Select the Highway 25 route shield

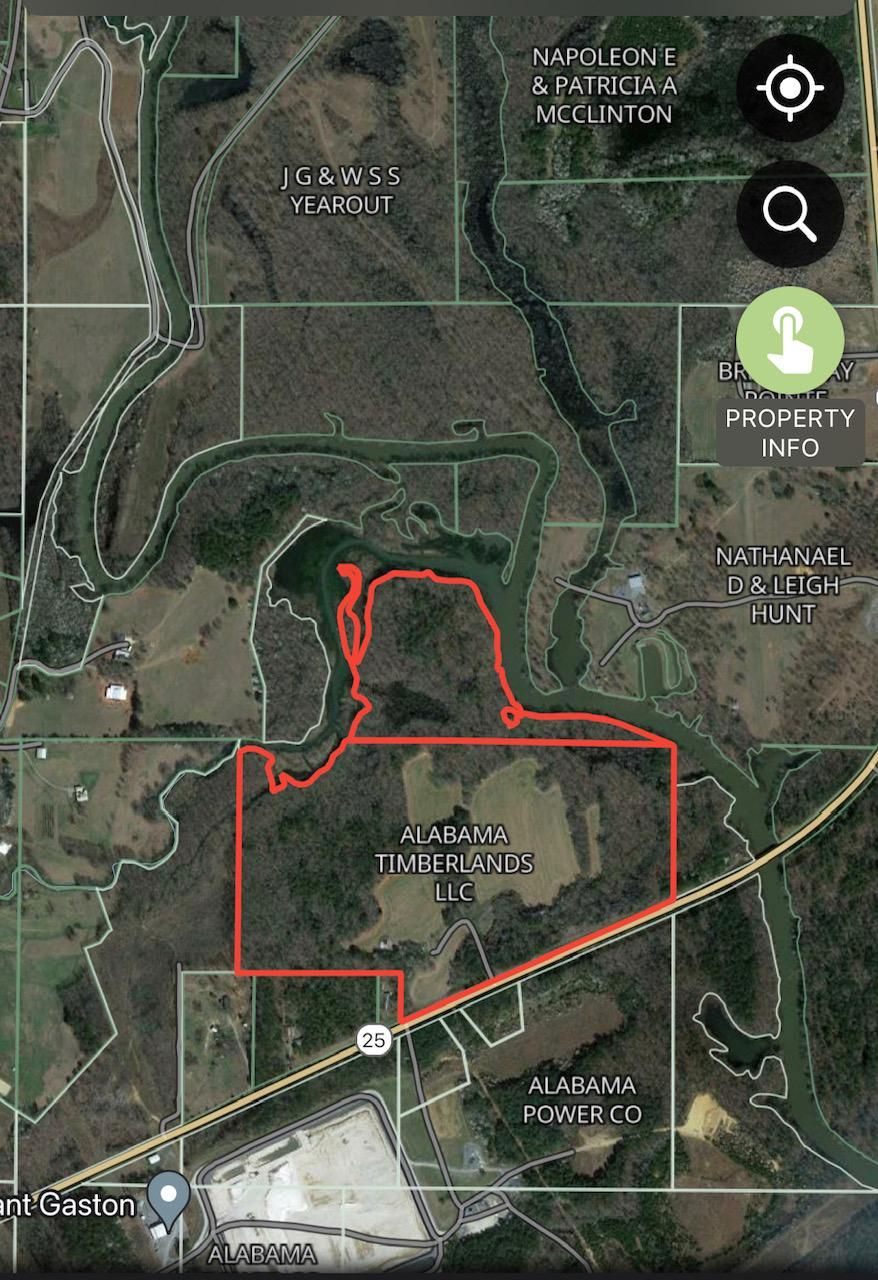click(375, 1040)
